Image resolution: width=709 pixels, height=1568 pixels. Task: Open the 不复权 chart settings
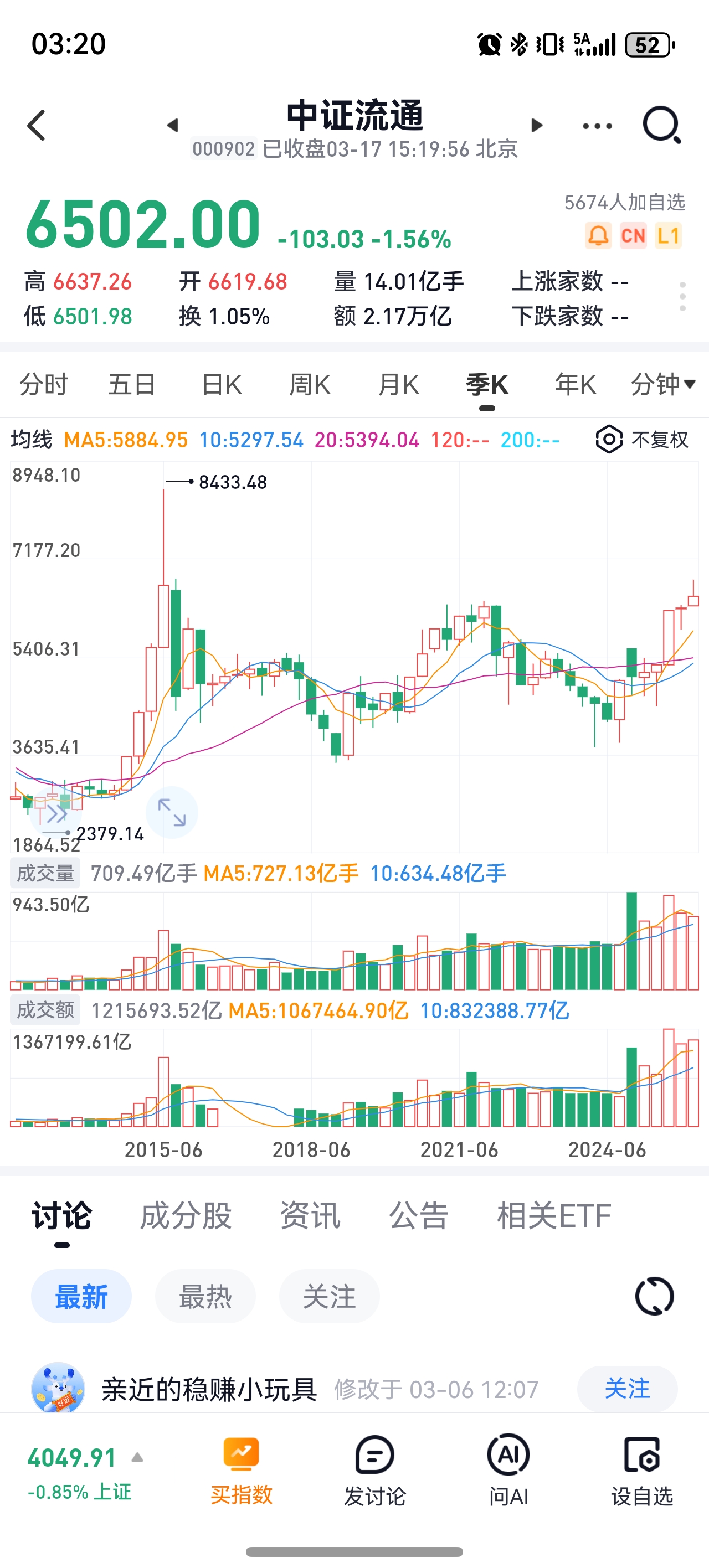pos(642,440)
